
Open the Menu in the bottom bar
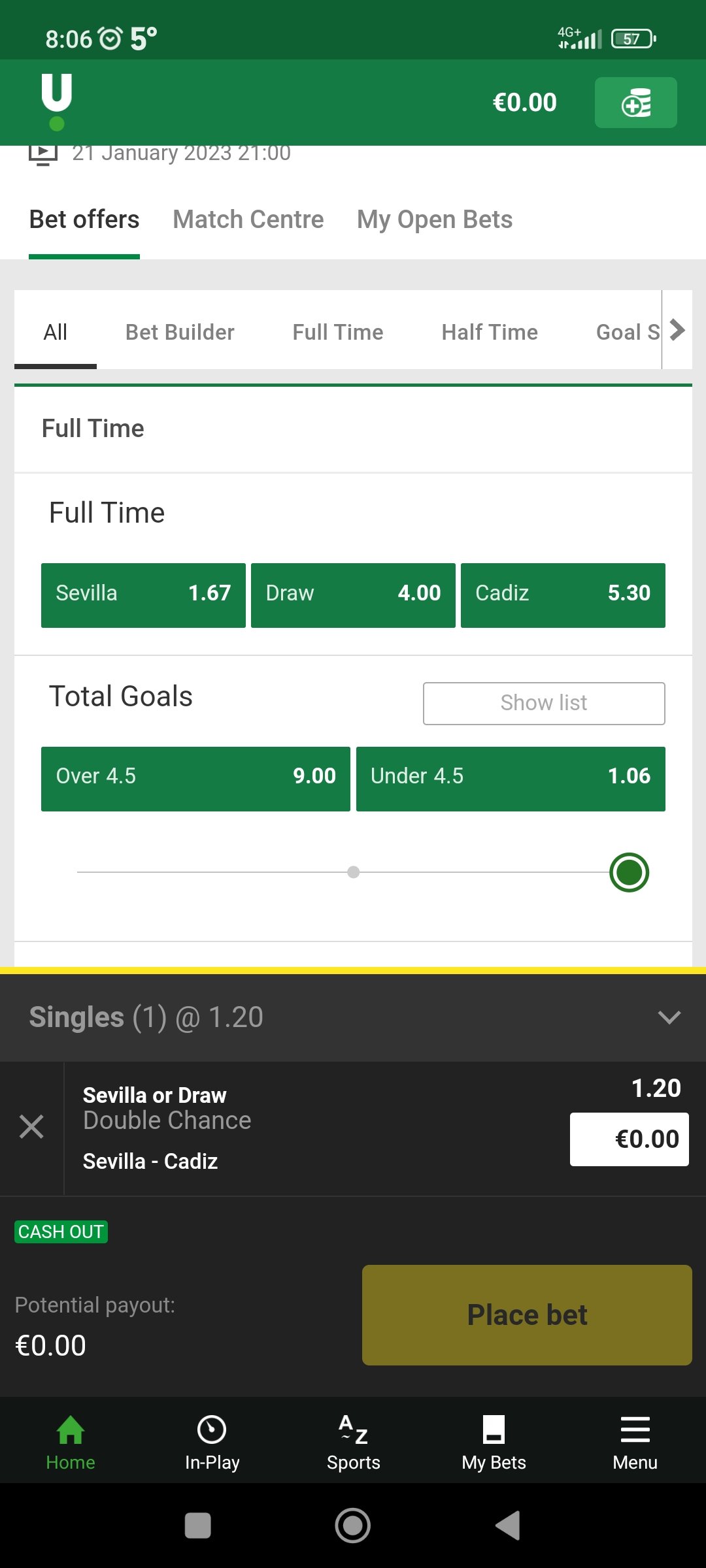tap(635, 1443)
